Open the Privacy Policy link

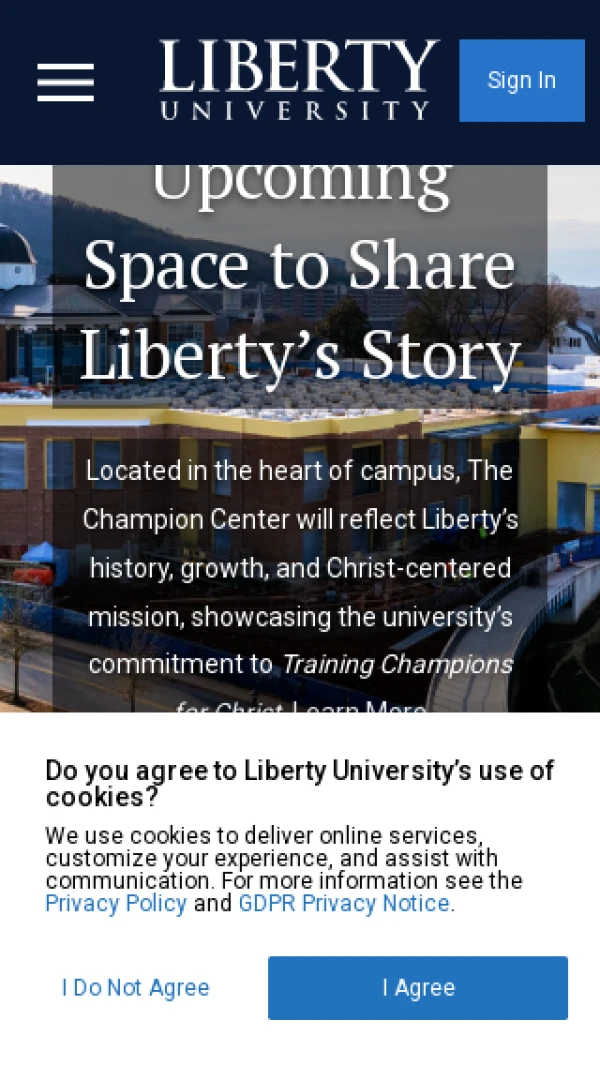pyautogui.click(x=116, y=904)
